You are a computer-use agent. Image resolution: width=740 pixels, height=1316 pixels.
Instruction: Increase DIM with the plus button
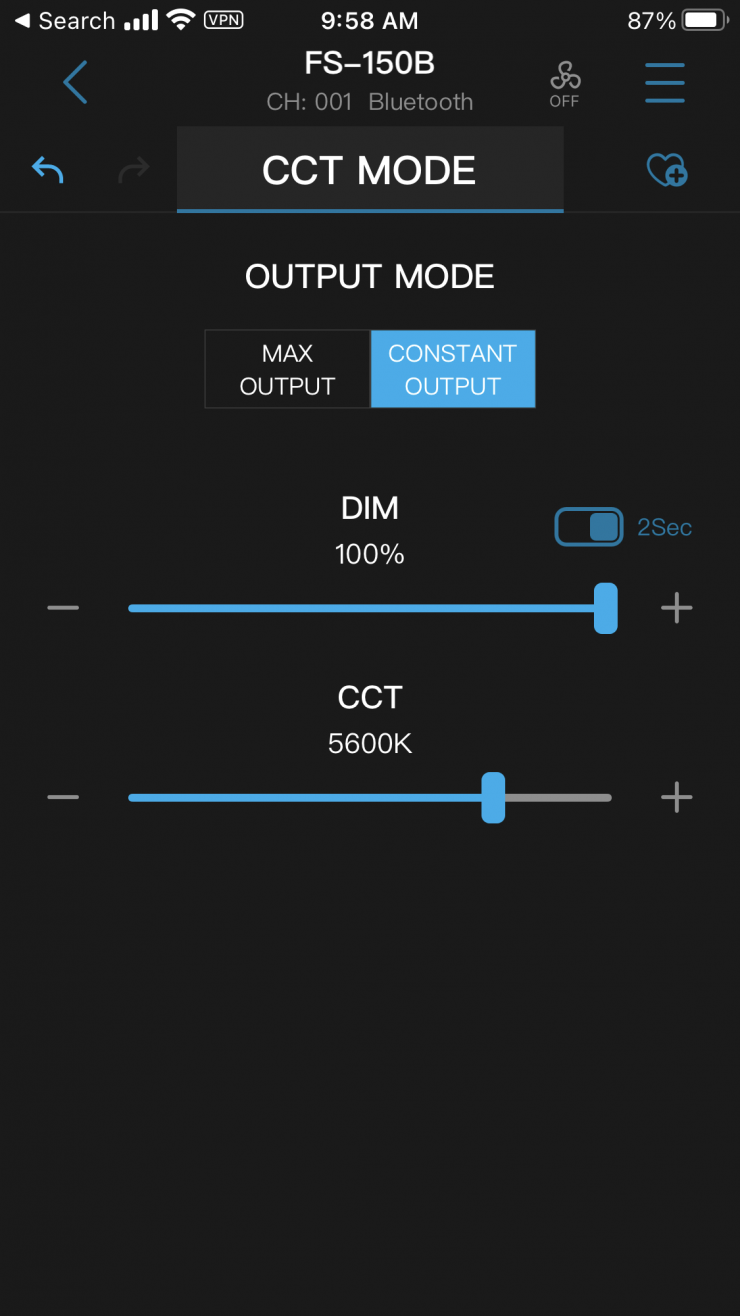[677, 608]
